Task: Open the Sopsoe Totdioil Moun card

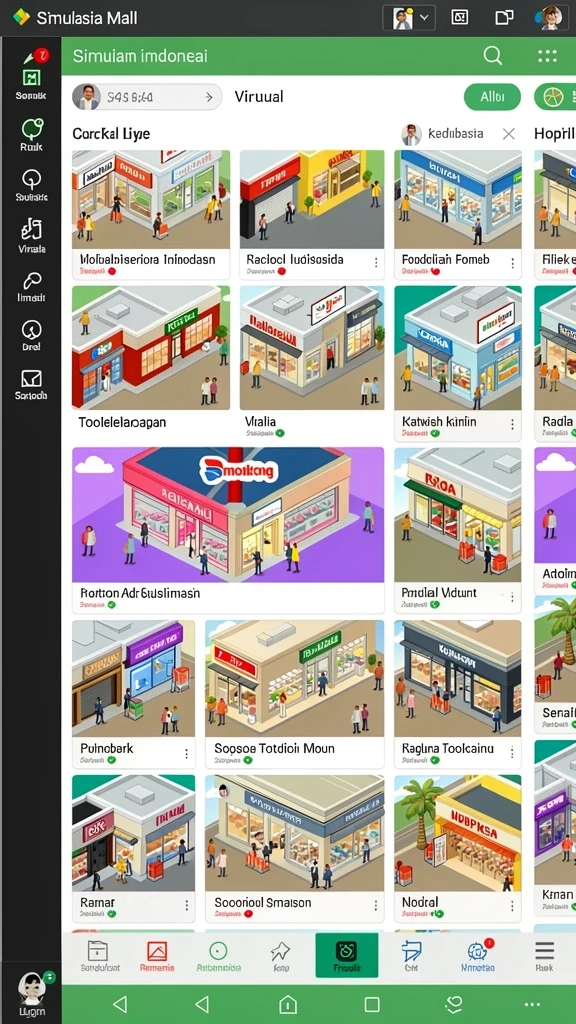Action: click(x=295, y=694)
